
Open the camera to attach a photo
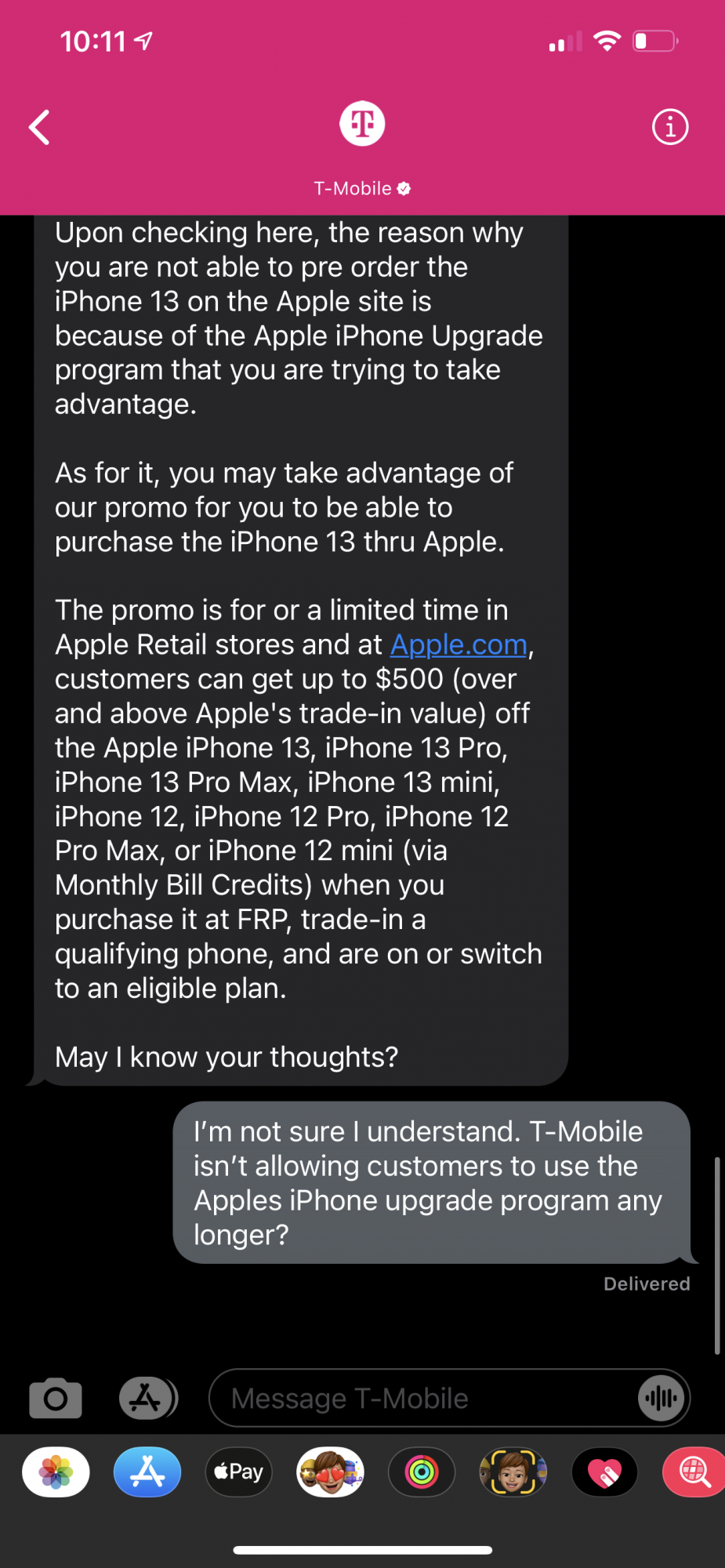point(56,1398)
